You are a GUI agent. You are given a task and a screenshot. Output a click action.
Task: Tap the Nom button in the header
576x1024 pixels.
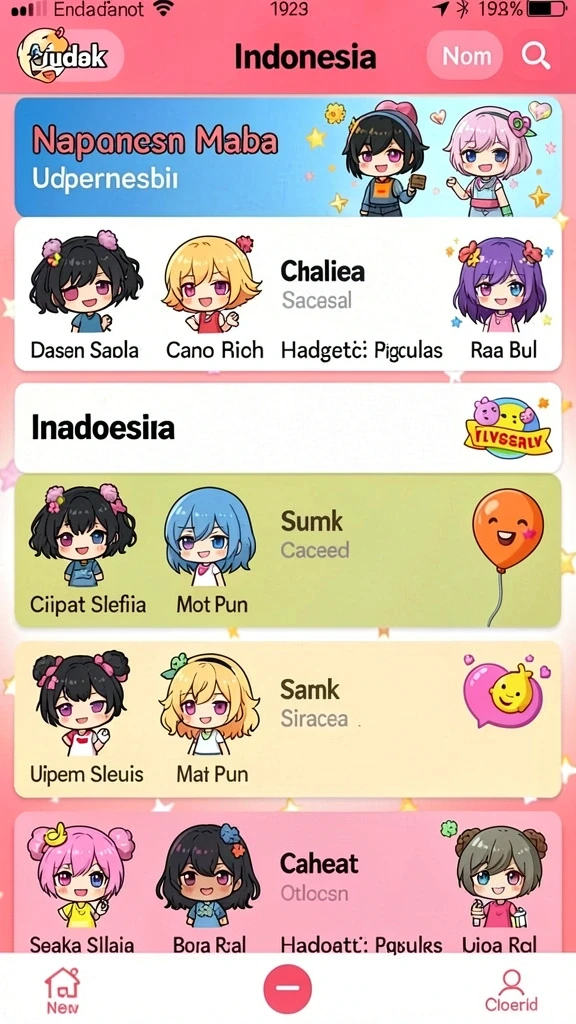click(x=466, y=56)
